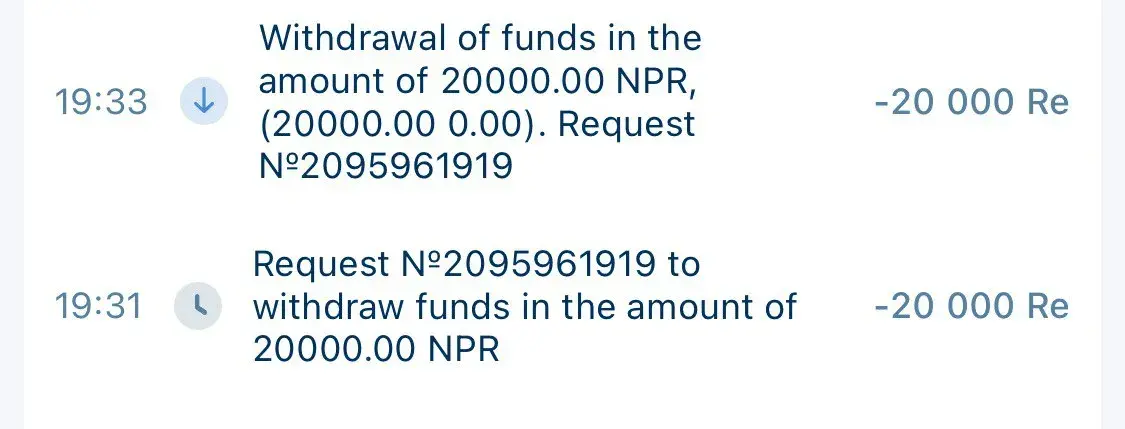Open the 19:33 withdrawal of funds transaction
Image resolution: width=1125 pixels, height=429 pixels.
click(480, 103)
